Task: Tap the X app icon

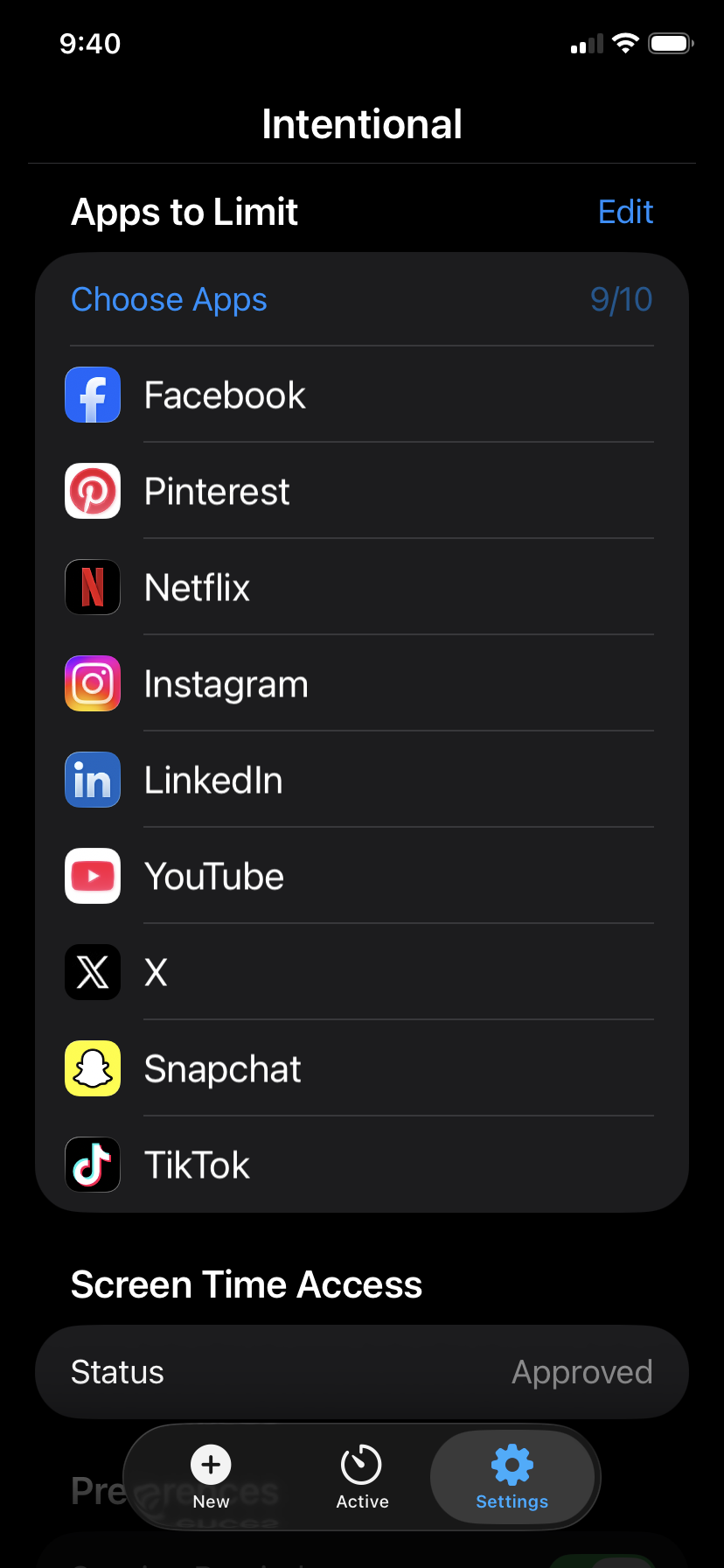Action: point(92,972)
